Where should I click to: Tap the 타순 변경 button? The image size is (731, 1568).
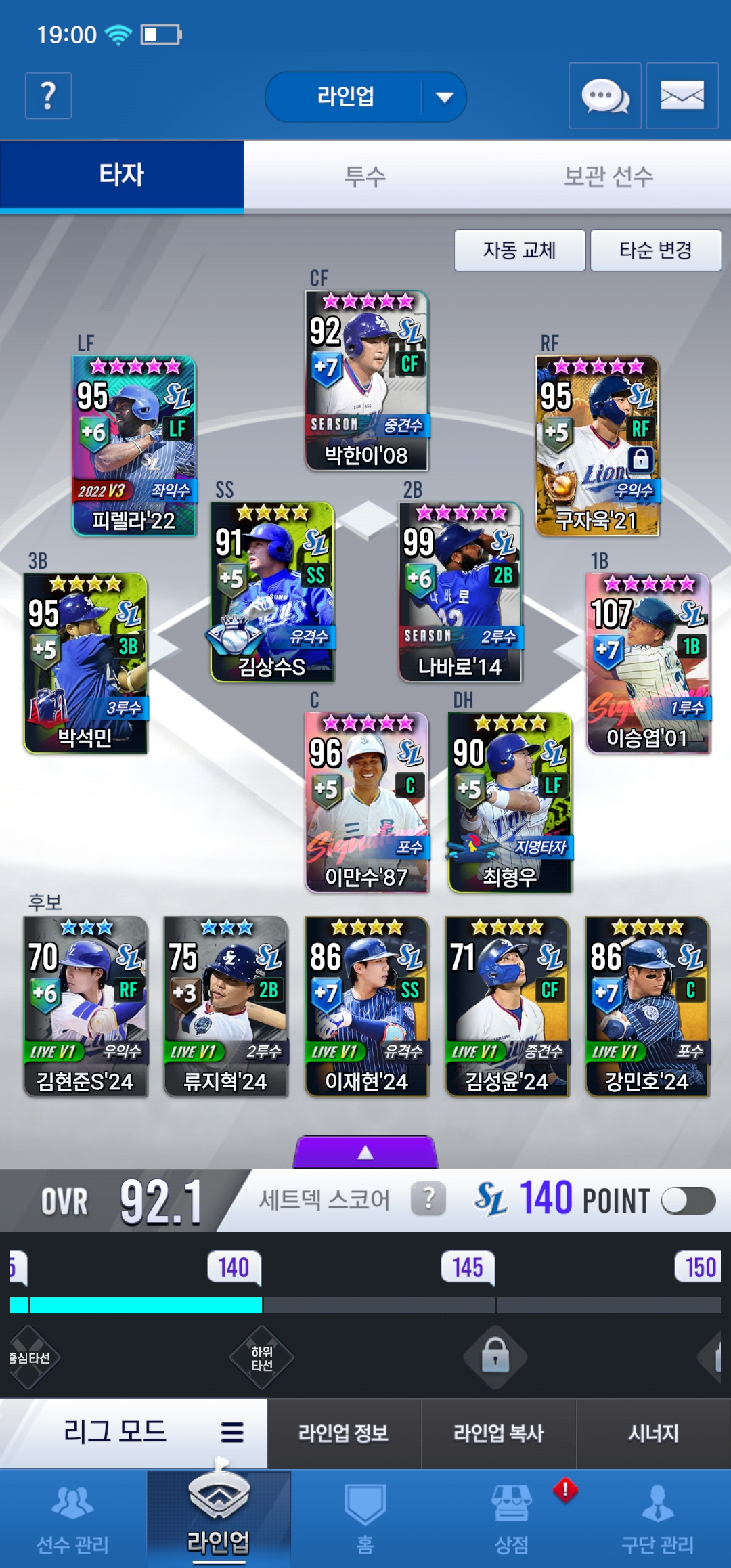656,251
